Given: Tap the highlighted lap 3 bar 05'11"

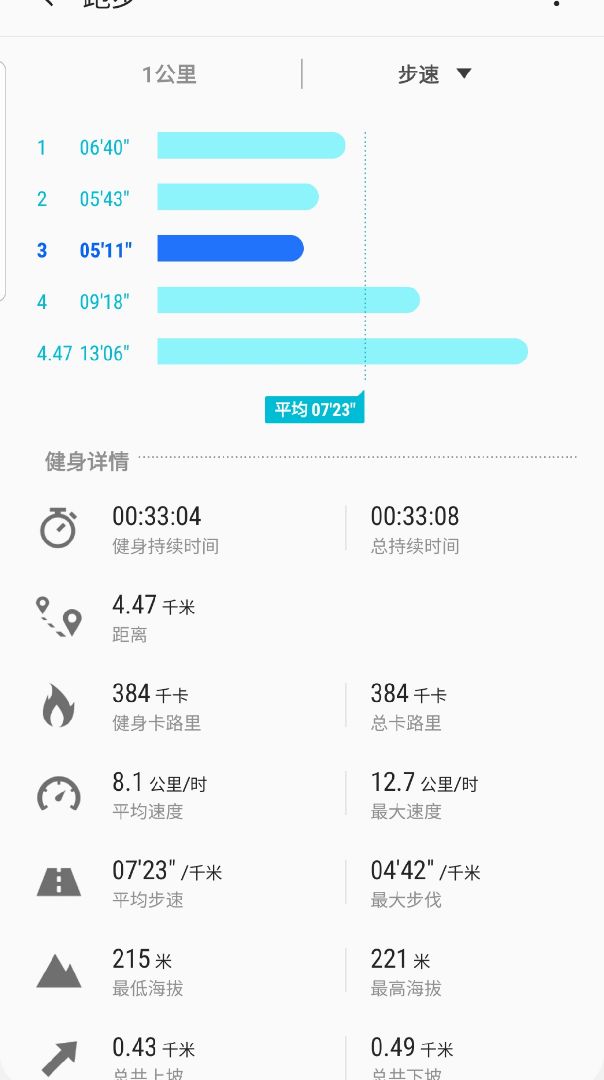Looking at the screenshot, I should [x=230, y=249].
